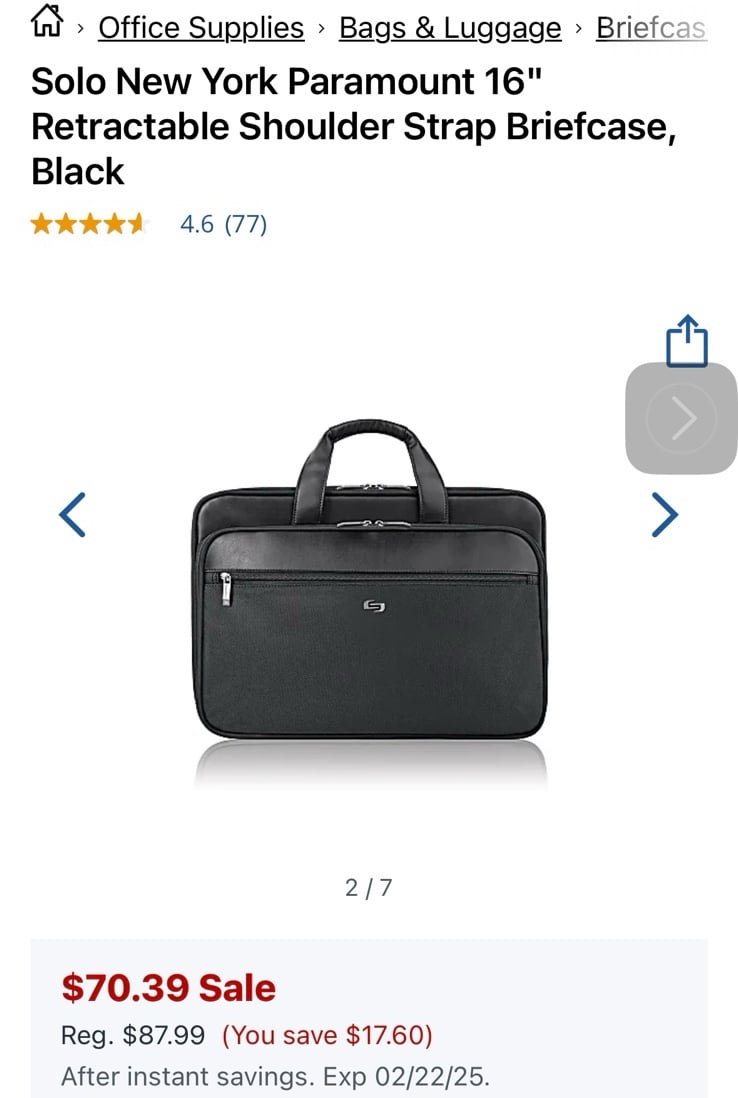The height and width of the screenshot is (1098, 738).
Task: Open the Briefcases breadcrumb link
Action: coord(651,28)
